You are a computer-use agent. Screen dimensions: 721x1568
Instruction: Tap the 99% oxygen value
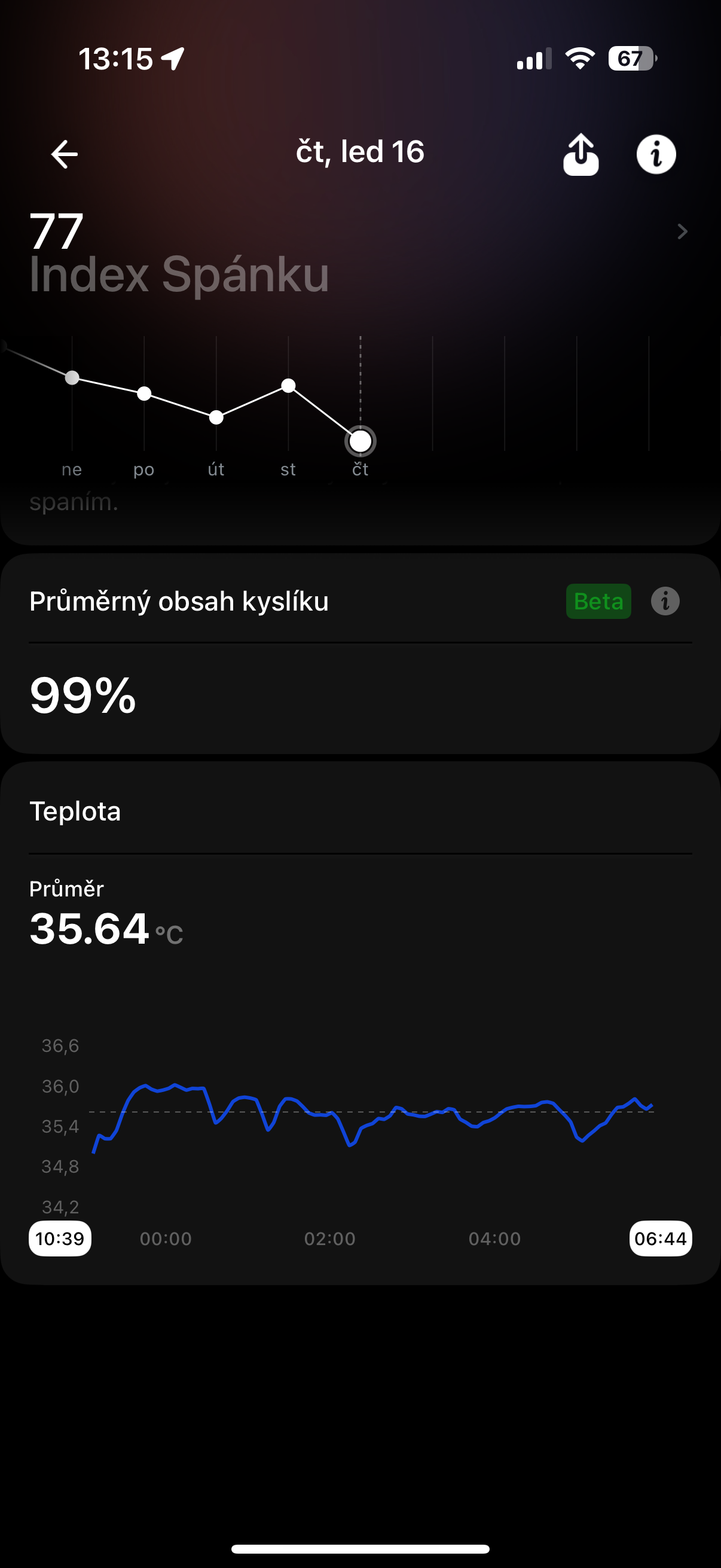click(83, 696)
